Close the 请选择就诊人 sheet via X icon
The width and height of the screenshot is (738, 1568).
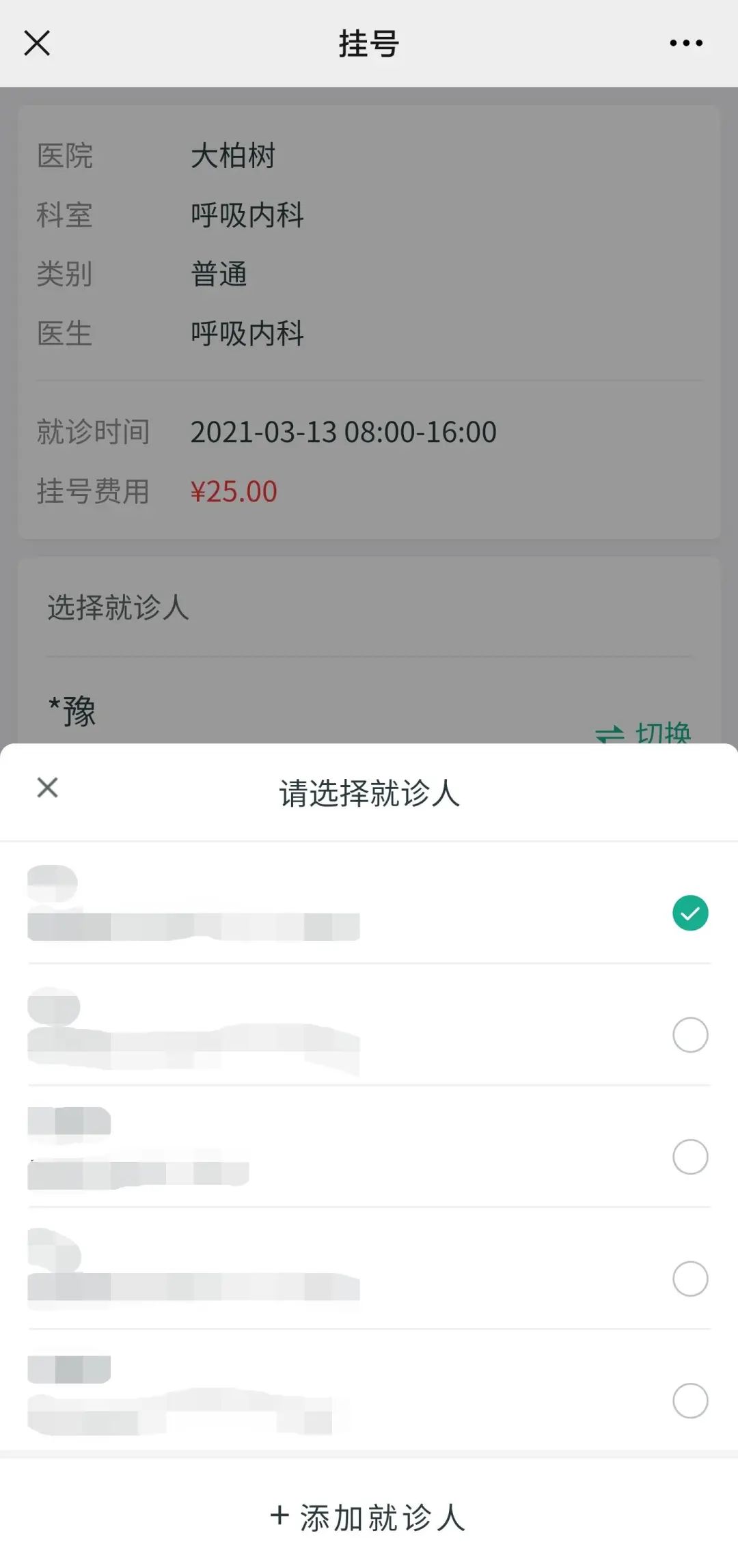tap(46, 787)
